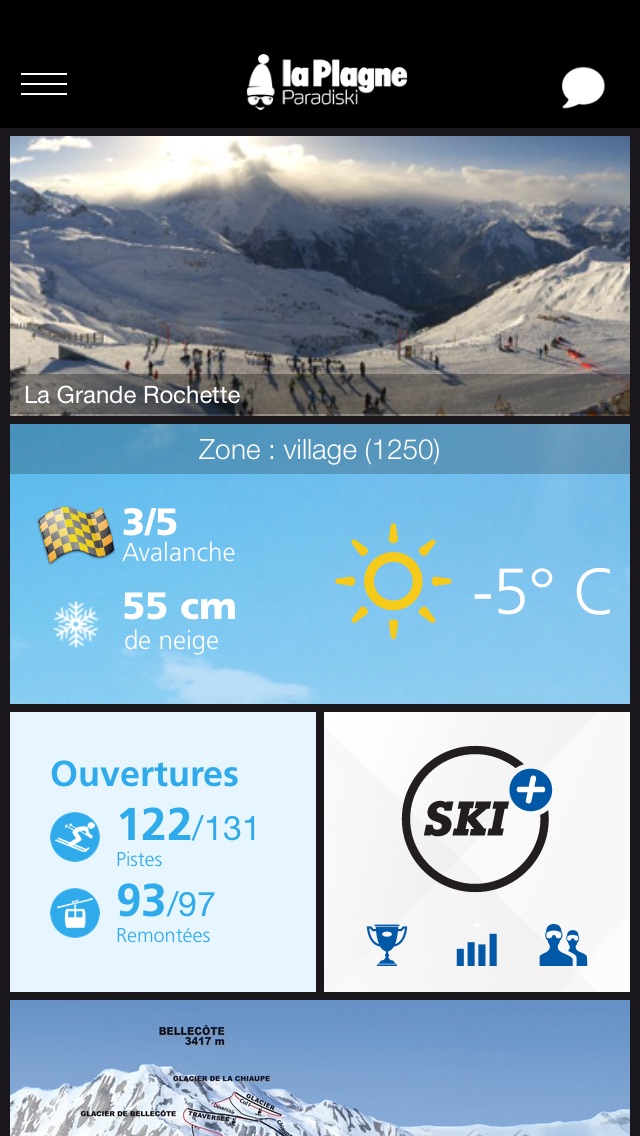Open the Ouvertures pistes and lifts card

[x=163, y=851]
